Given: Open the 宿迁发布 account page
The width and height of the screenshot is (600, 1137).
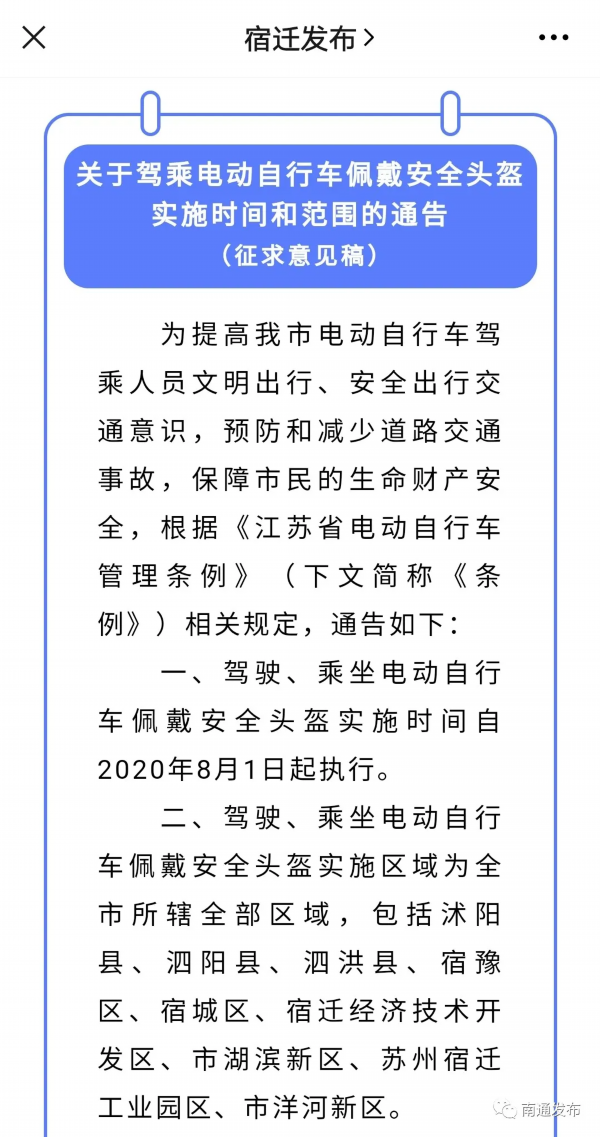Looking at the screenshot, I should (x=309, y=39).
